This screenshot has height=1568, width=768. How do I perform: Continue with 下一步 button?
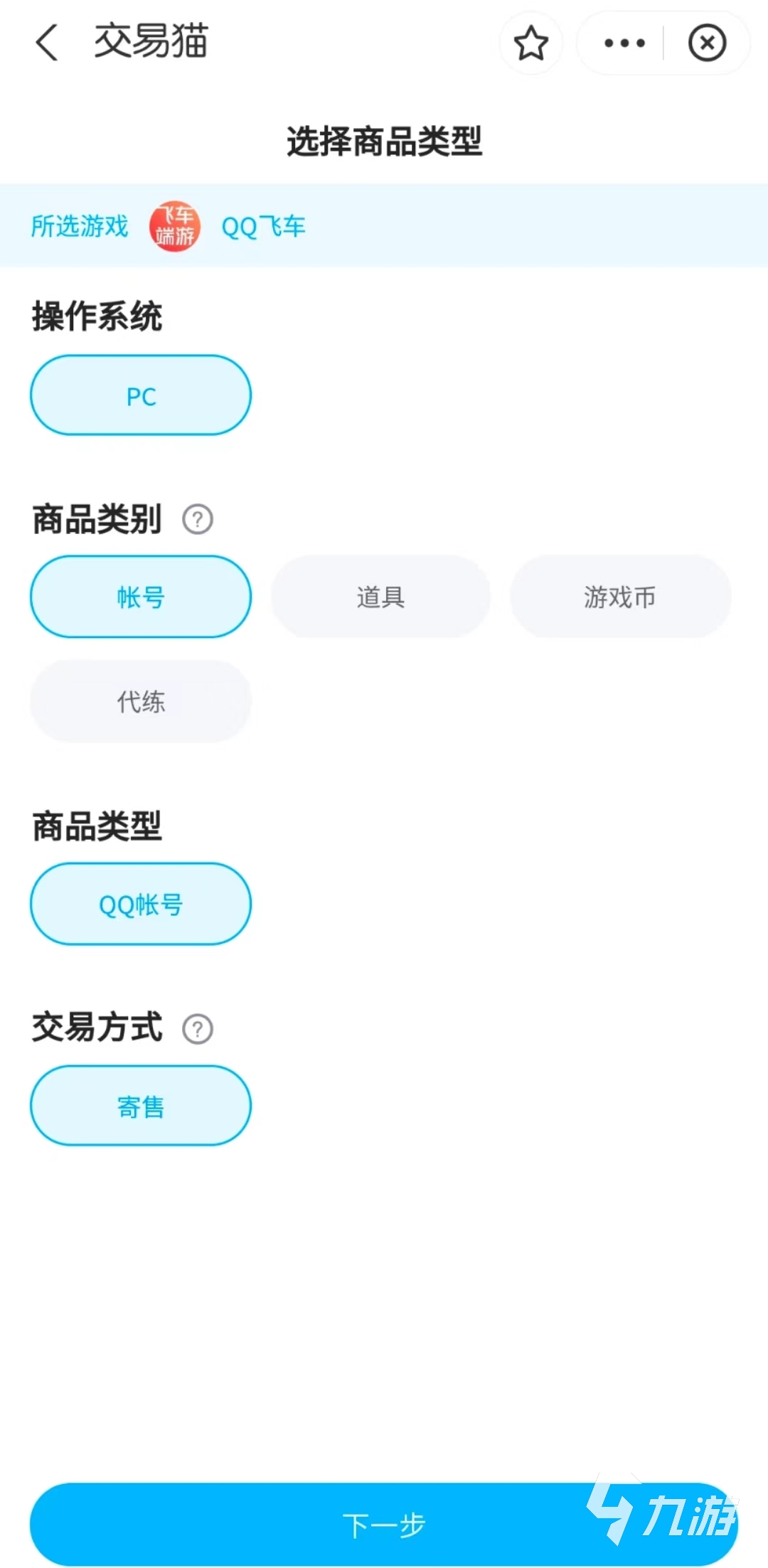[383, 1524]
